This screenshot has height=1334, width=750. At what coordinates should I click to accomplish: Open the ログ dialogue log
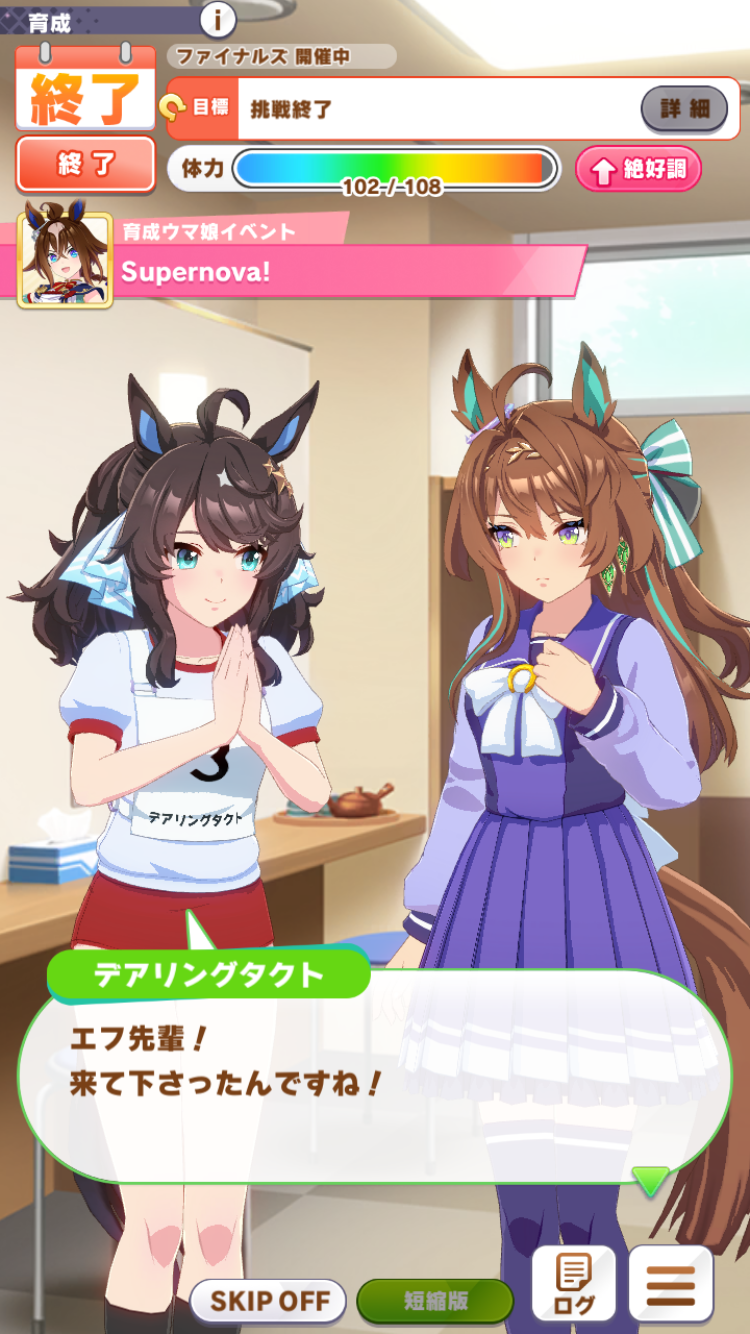573,1284
